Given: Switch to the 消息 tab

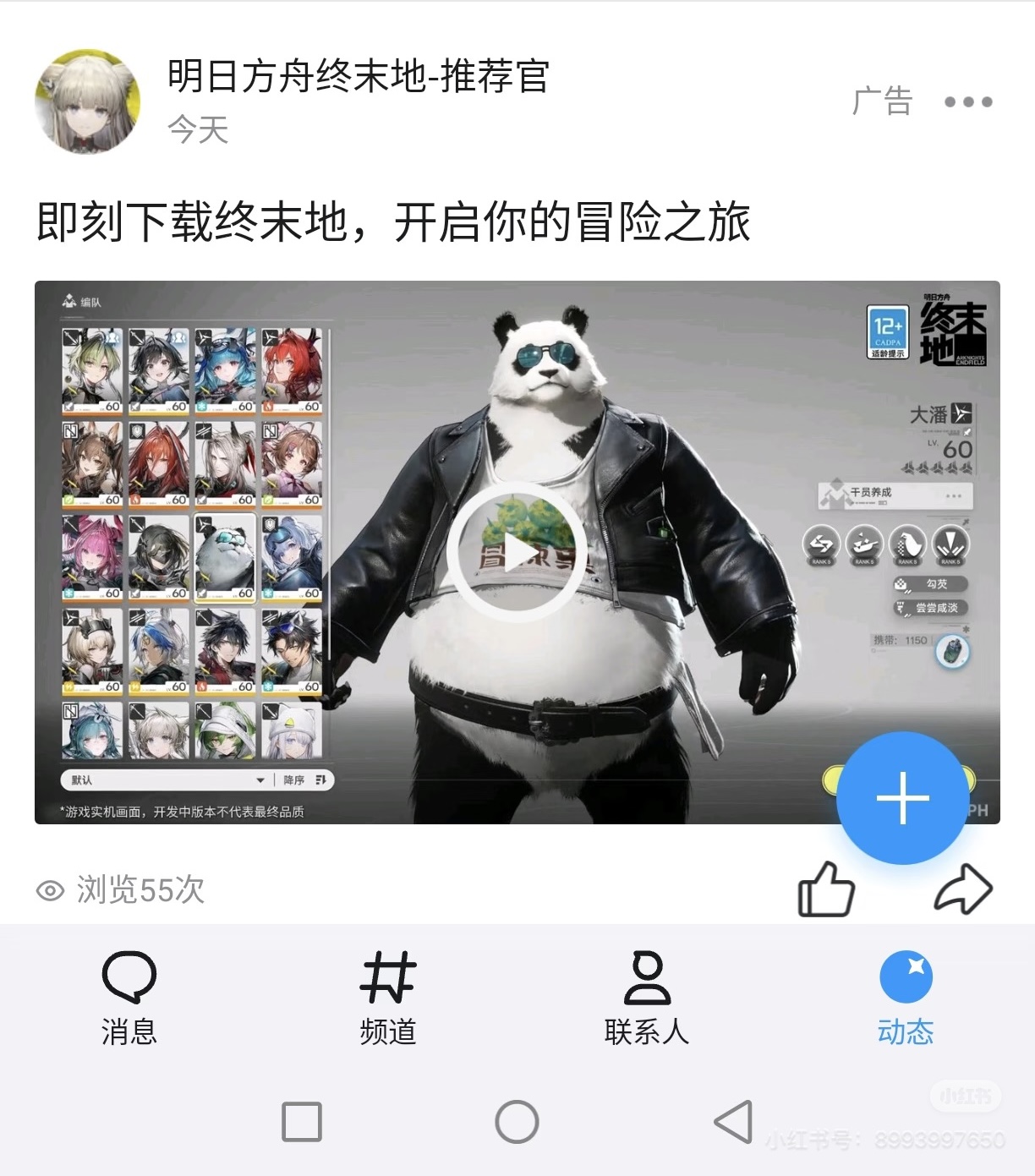Looking at the screenshot, I should [129, 998].
